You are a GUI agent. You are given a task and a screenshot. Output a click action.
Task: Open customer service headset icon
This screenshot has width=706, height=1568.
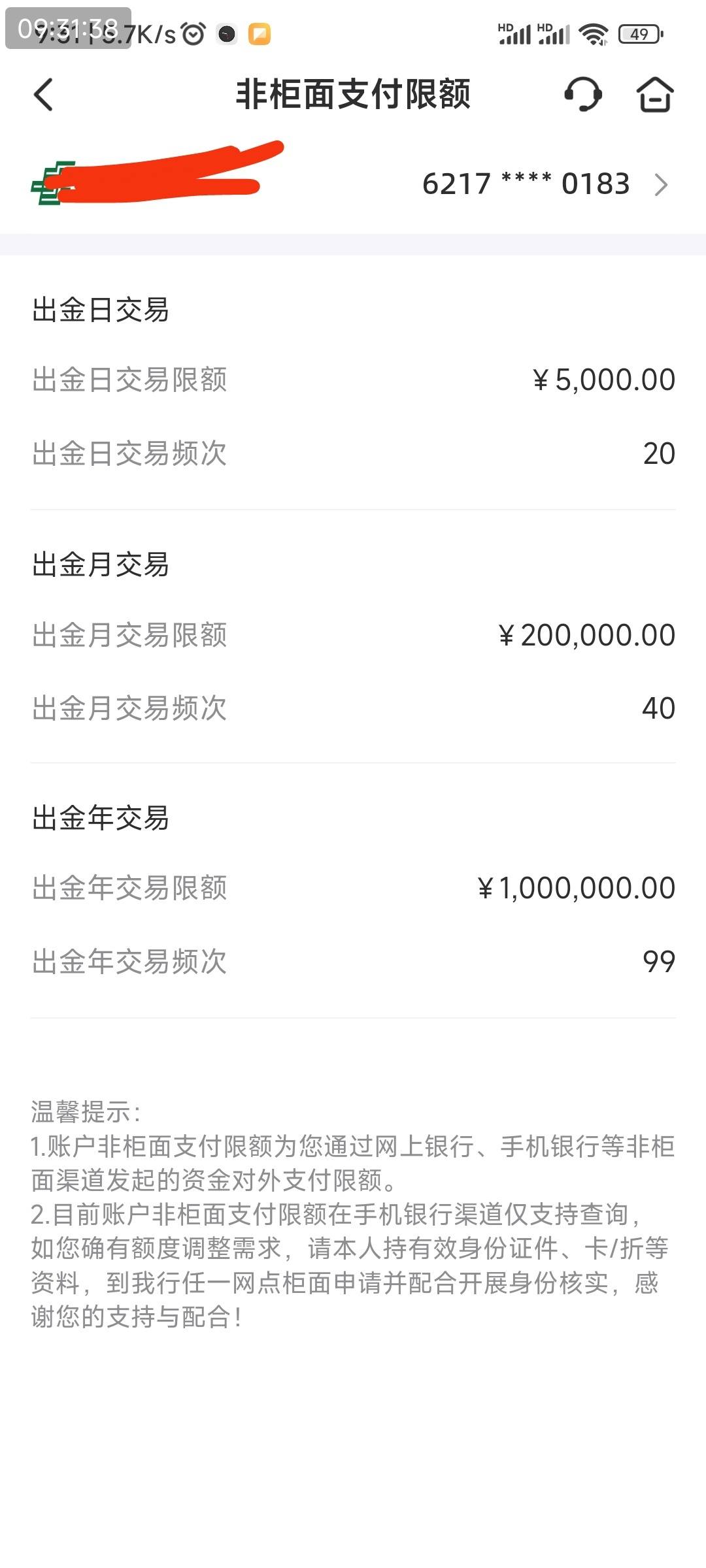click(x=583, y=95)
